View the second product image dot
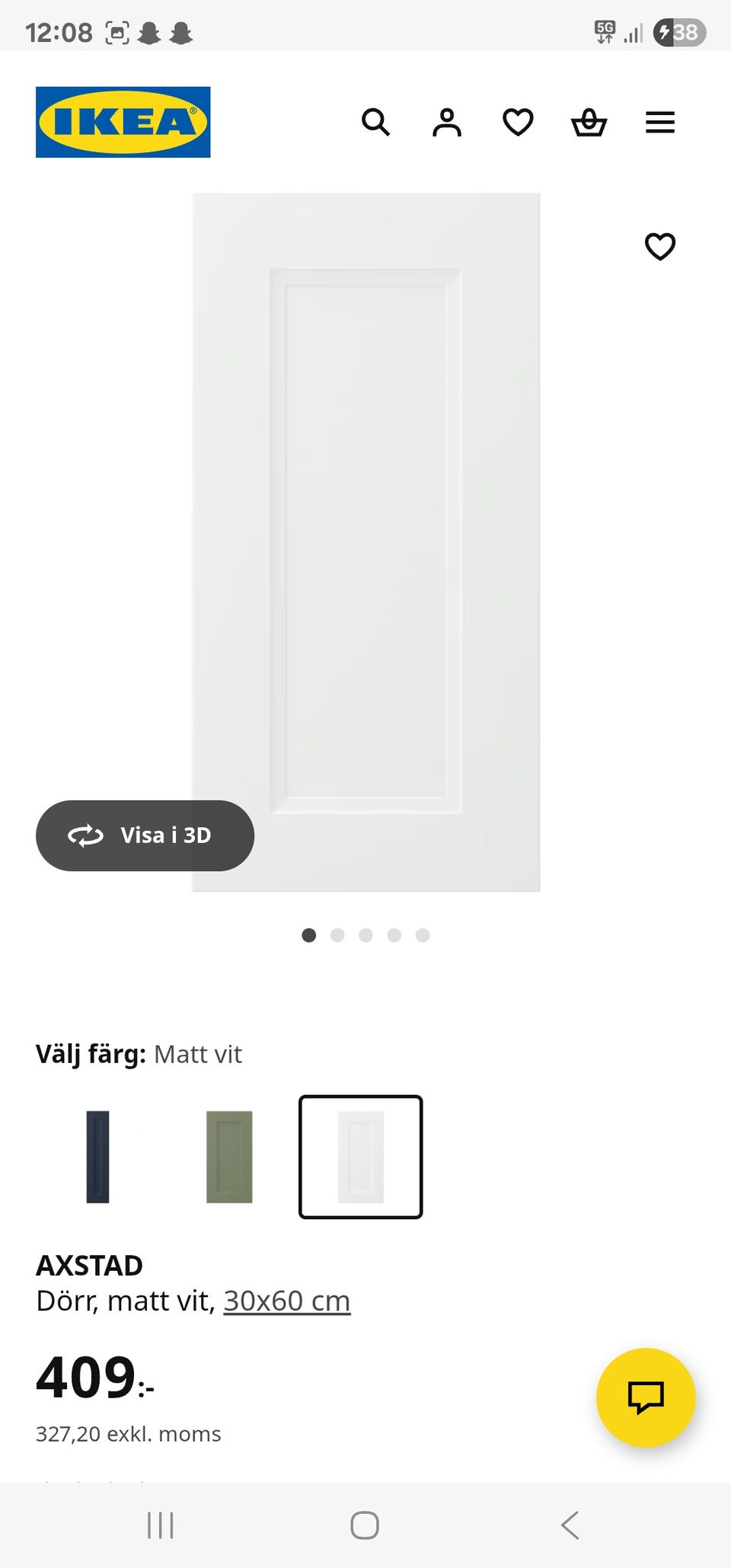The width and height of the screenshot is (731, 1568). [337, 935]
